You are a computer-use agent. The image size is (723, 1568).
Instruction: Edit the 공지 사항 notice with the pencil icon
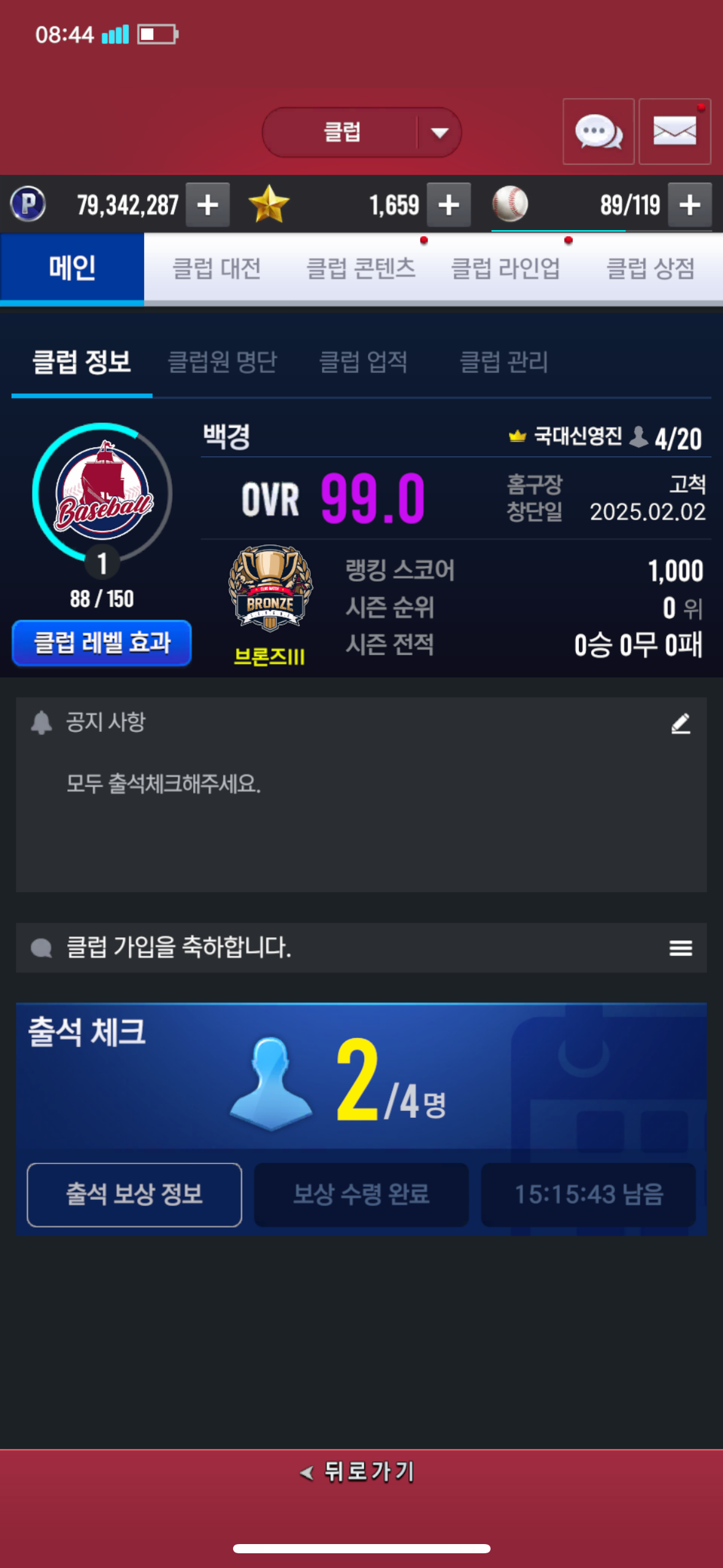(680, 723)
